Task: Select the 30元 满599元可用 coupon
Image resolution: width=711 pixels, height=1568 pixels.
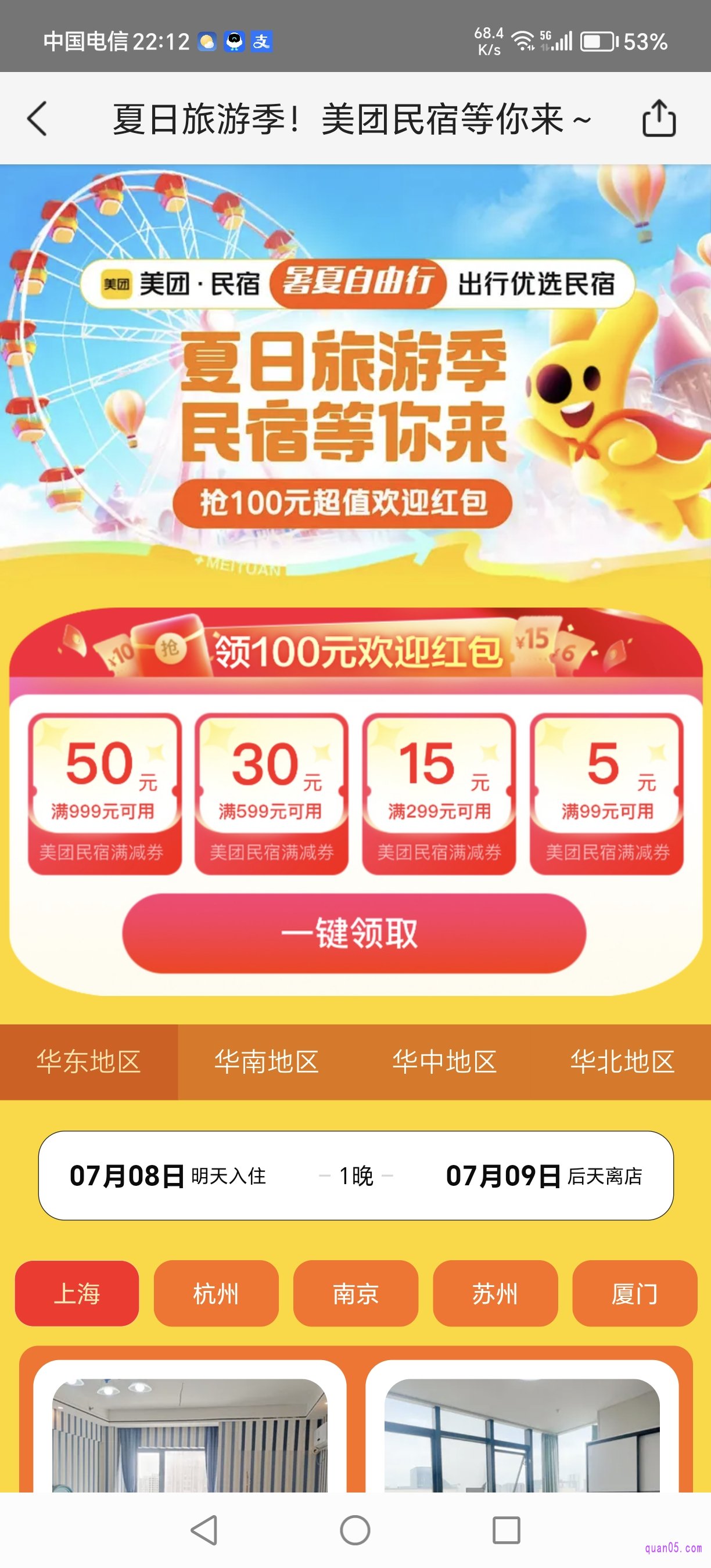Action: [271, 793]
